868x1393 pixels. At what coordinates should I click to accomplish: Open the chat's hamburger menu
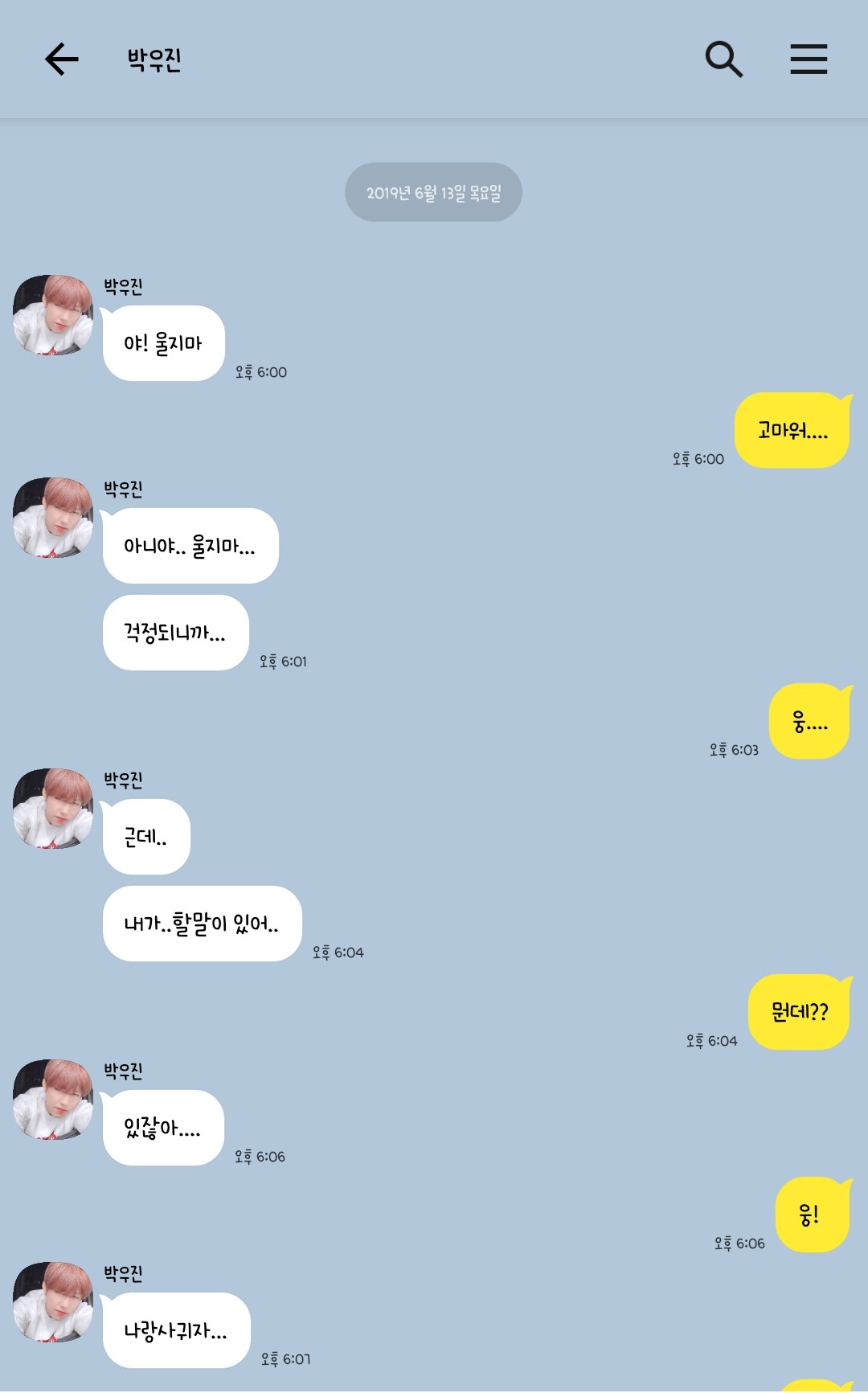click(x=809, y=59)
